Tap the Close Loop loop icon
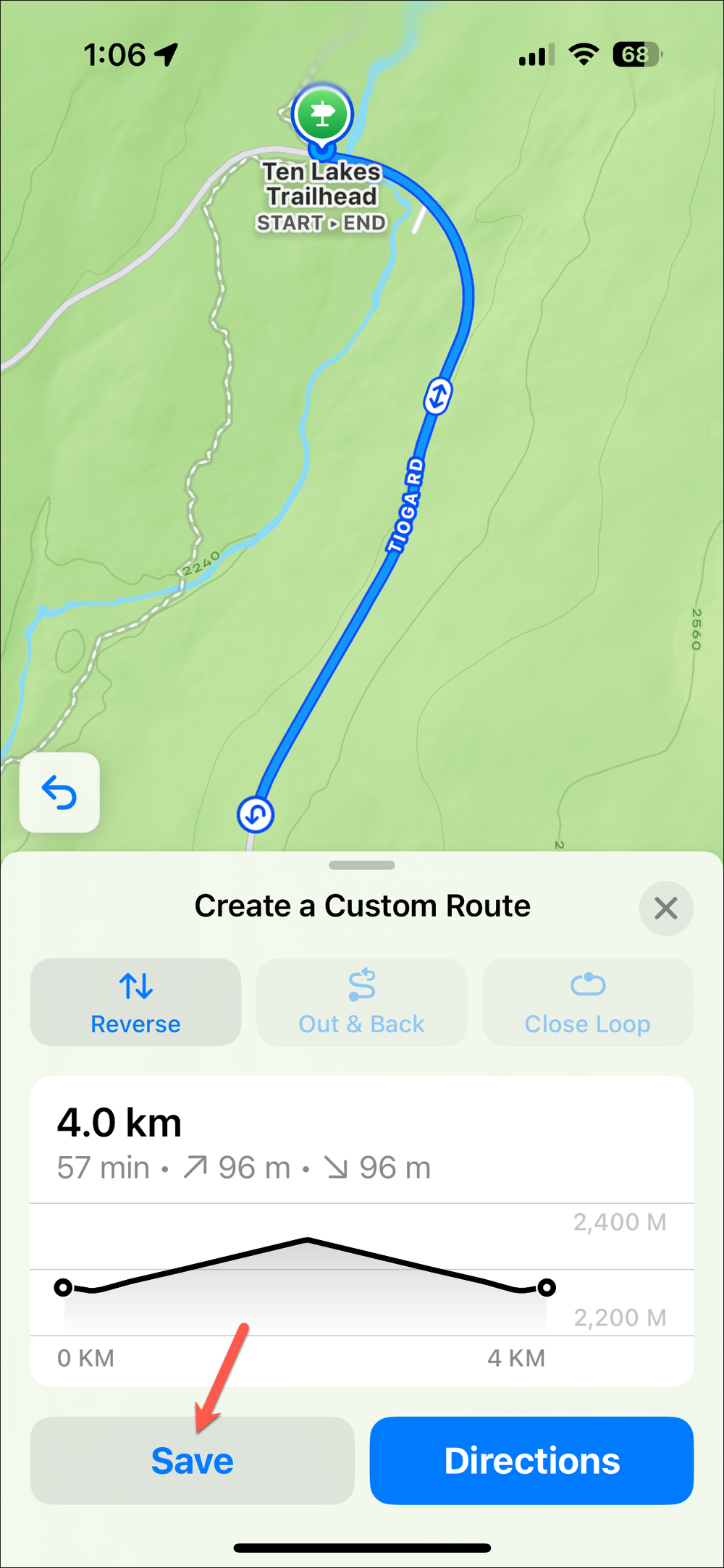This screenshot has width=724, height=1568. pos(587,983)
